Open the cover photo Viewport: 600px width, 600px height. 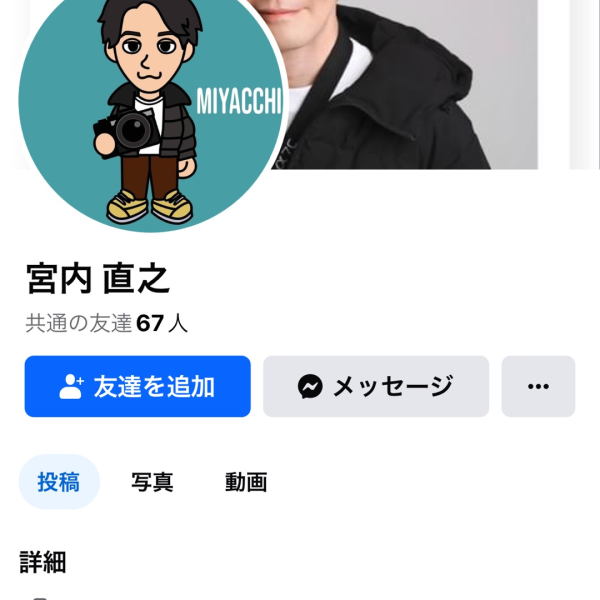[x=420, y=80]
